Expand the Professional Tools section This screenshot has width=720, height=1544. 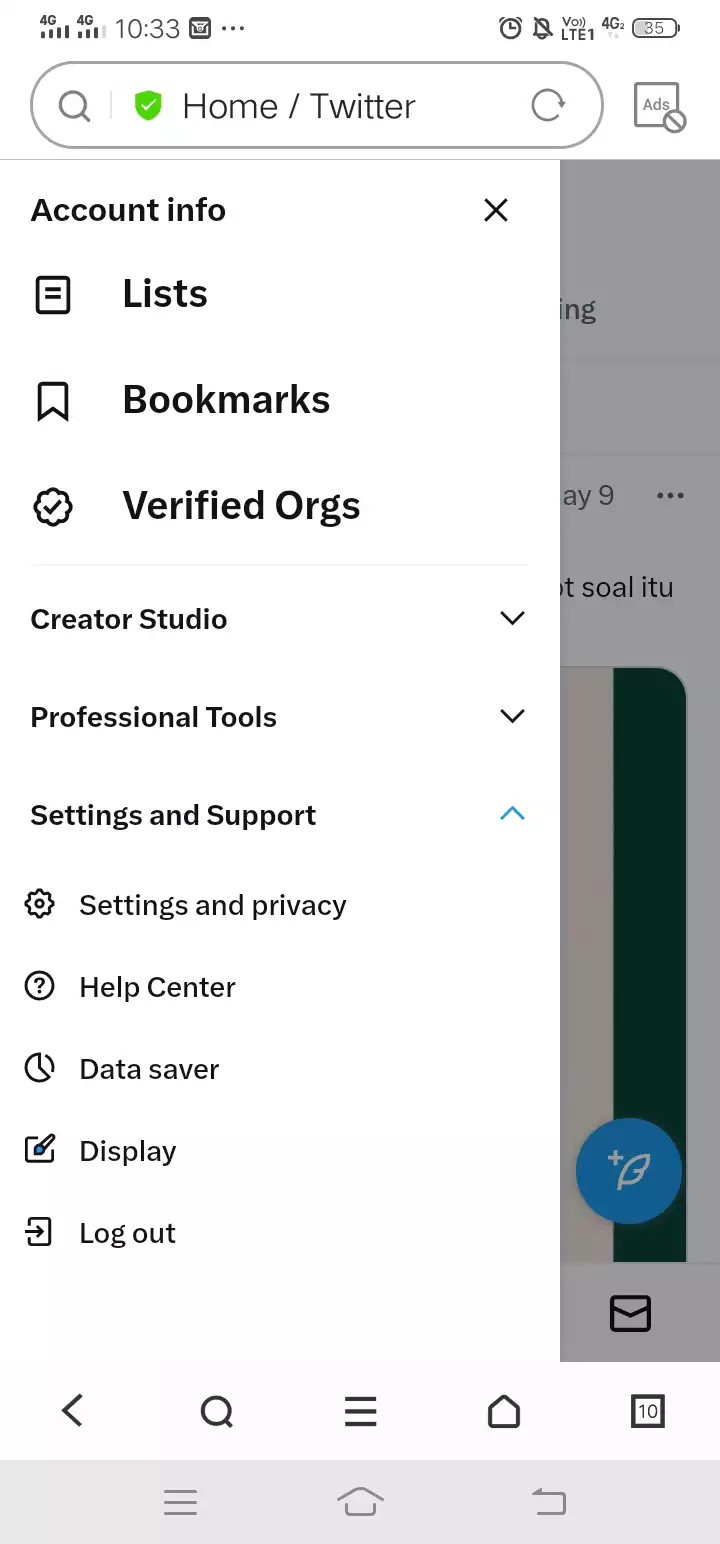click(280, 717)
